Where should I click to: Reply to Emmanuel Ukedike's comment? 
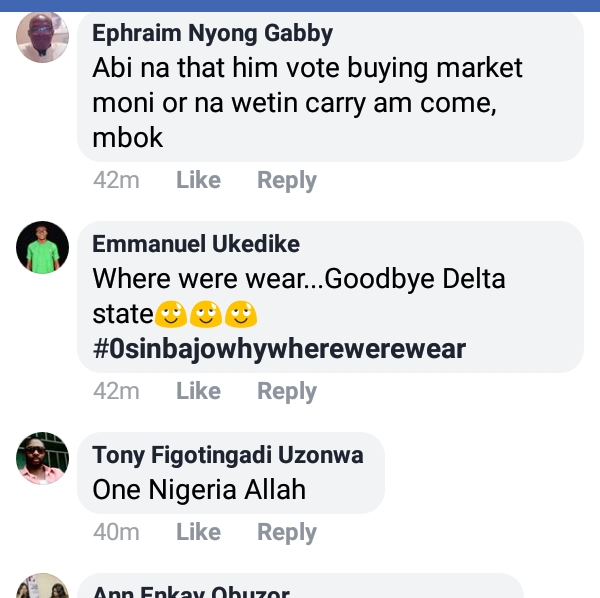tap(287, 391)
